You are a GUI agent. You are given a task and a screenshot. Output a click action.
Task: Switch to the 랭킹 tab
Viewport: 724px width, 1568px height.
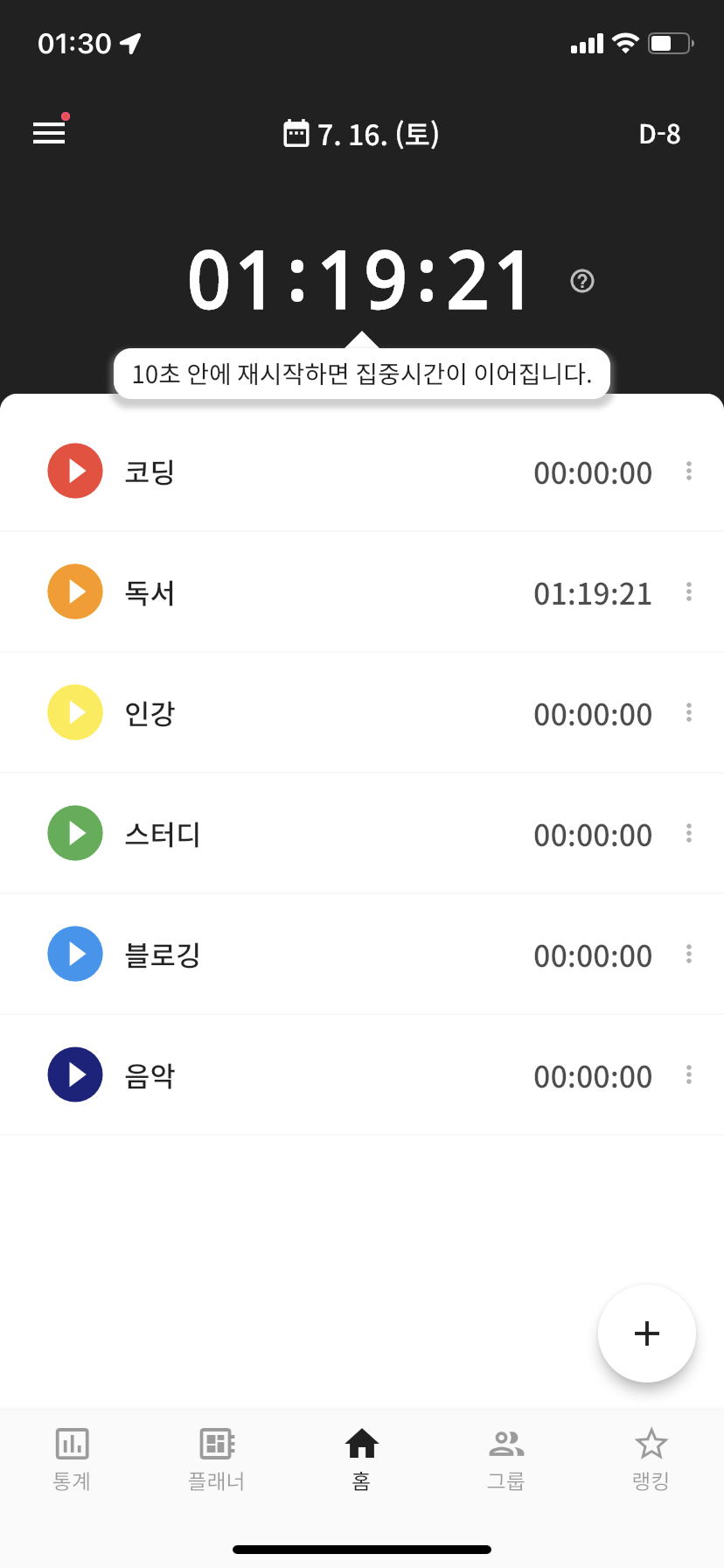[x=651, y=1459]
